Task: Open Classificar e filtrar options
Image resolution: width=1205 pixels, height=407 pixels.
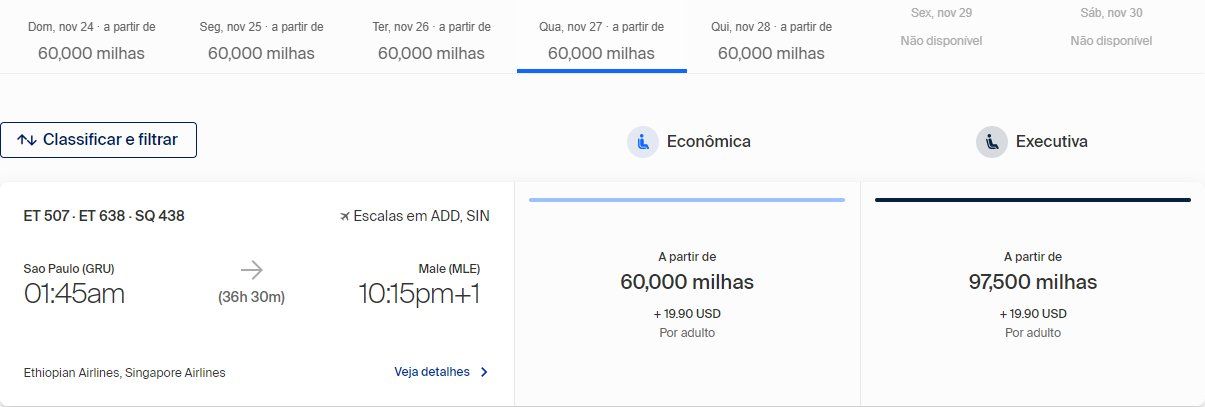Action: click(x=98, y=140)
